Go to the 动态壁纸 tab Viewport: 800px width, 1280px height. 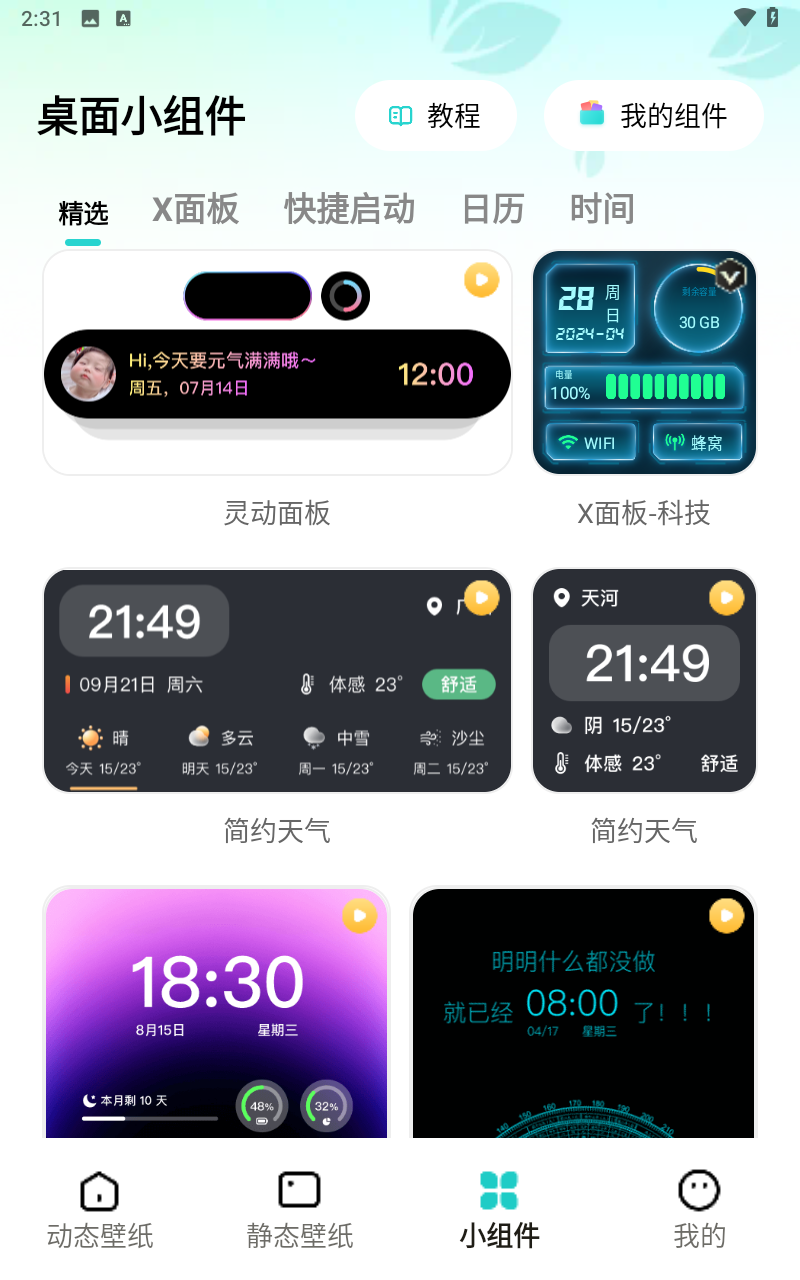point(100,1211)
